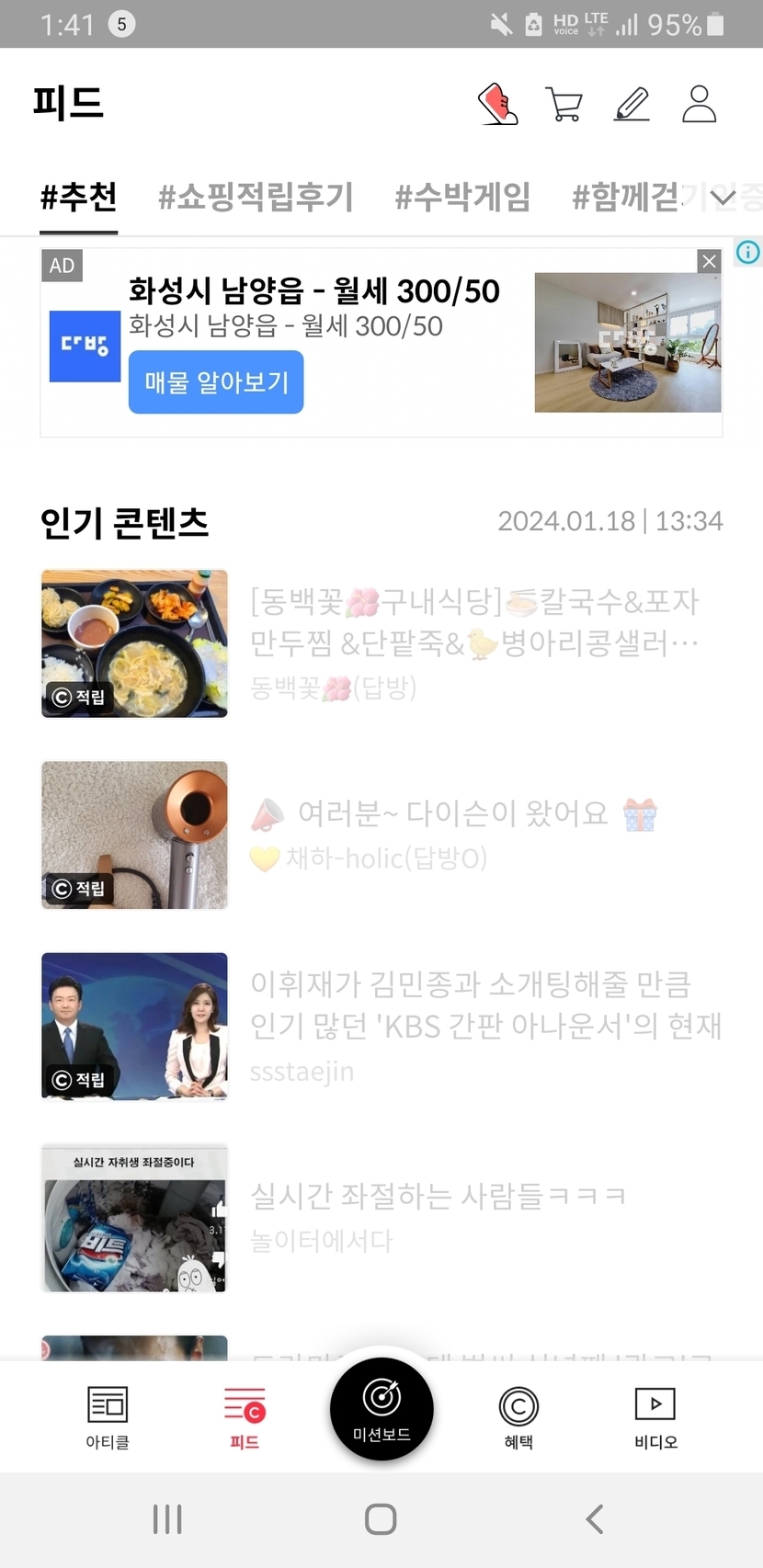The height and width of the screenshot is (1568, 763).
Task: Write a new post with pencil icon
Action: 632,104
